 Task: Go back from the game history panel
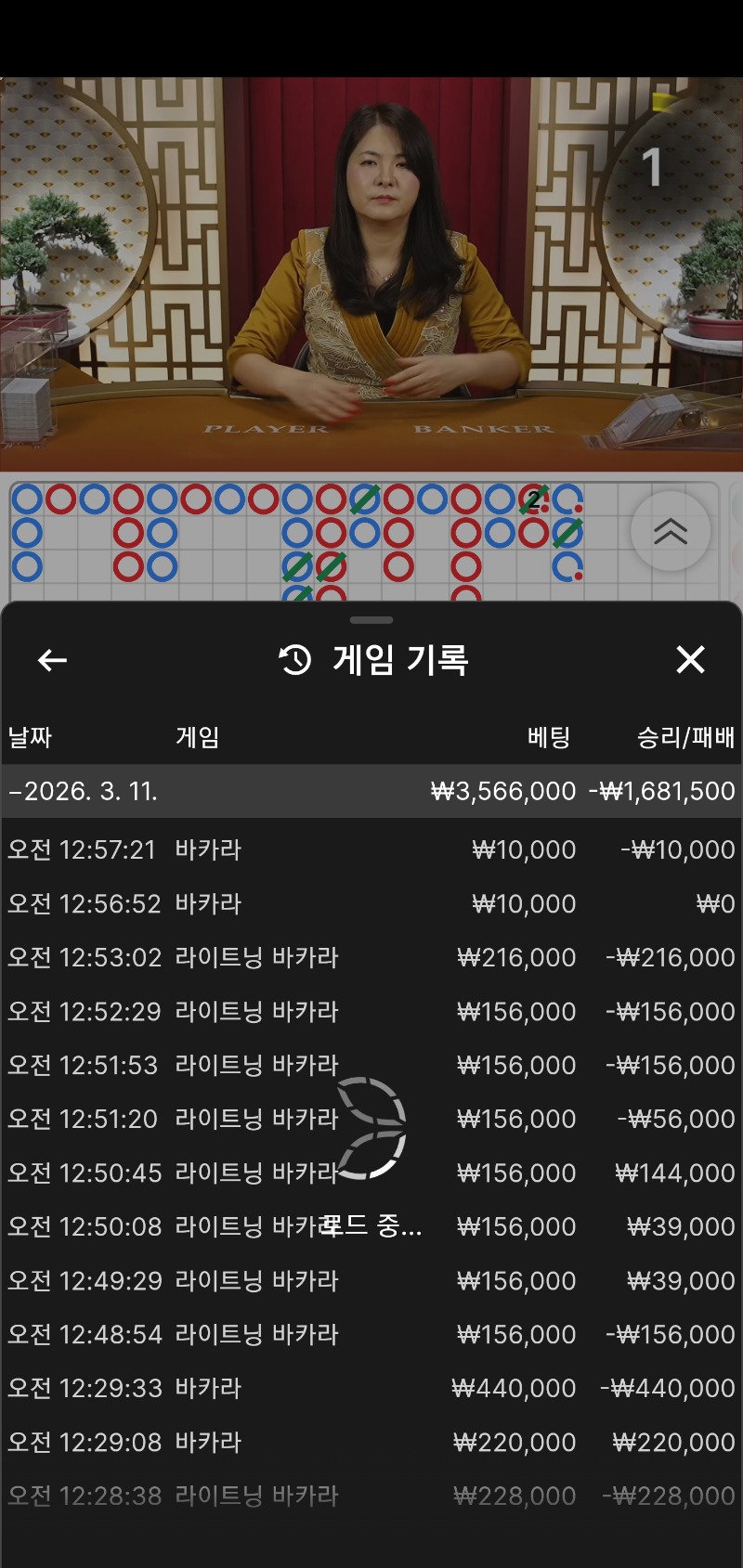52,660
